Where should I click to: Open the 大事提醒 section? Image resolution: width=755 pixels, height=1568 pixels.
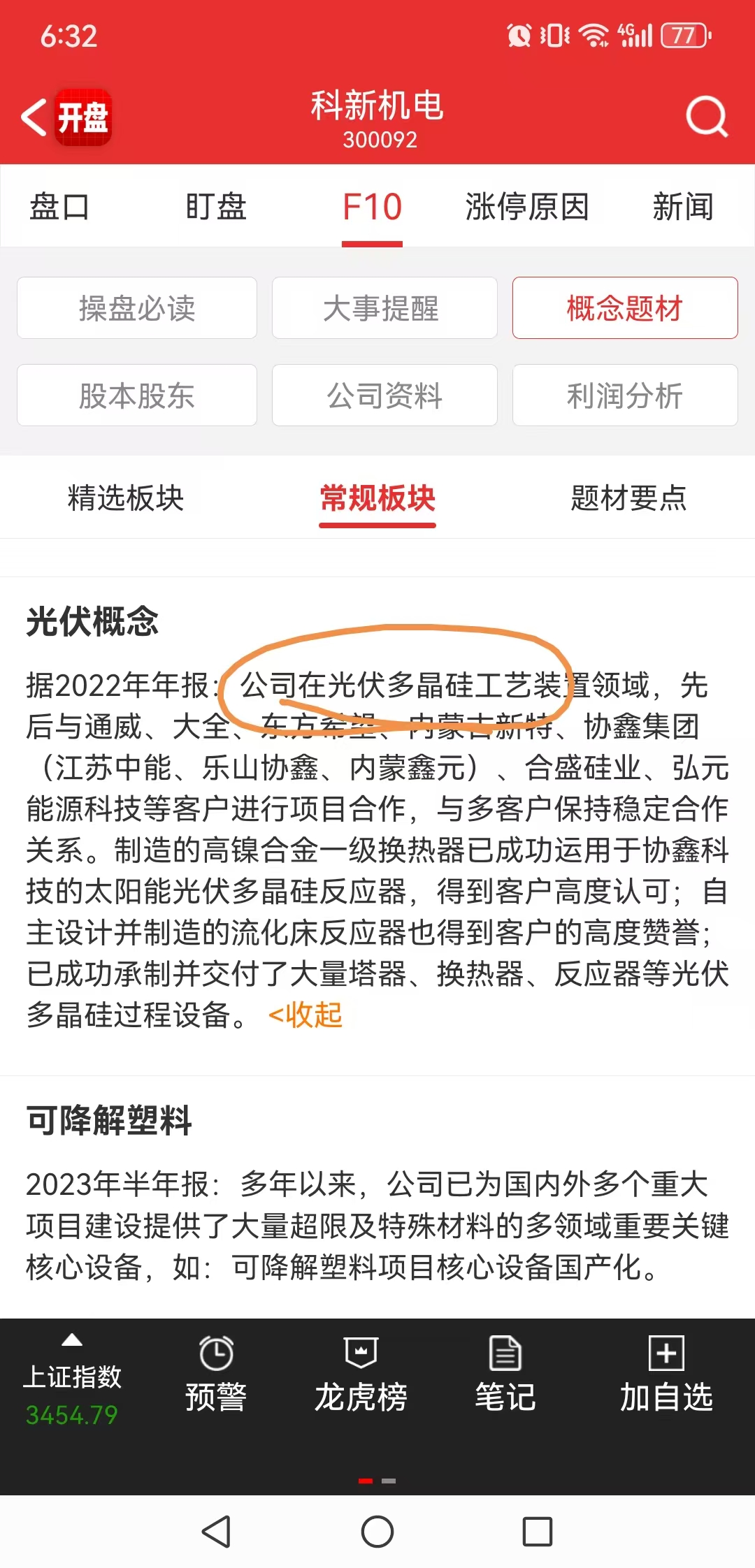[384, 308]
